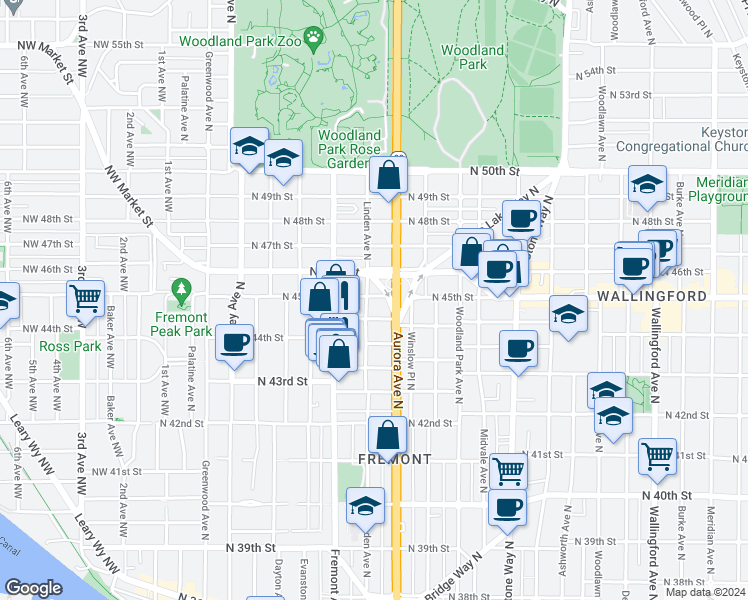The image size is (748, 600).
Task: Select the shopping bag marker at N 50th St
Action: click(387, 176)
